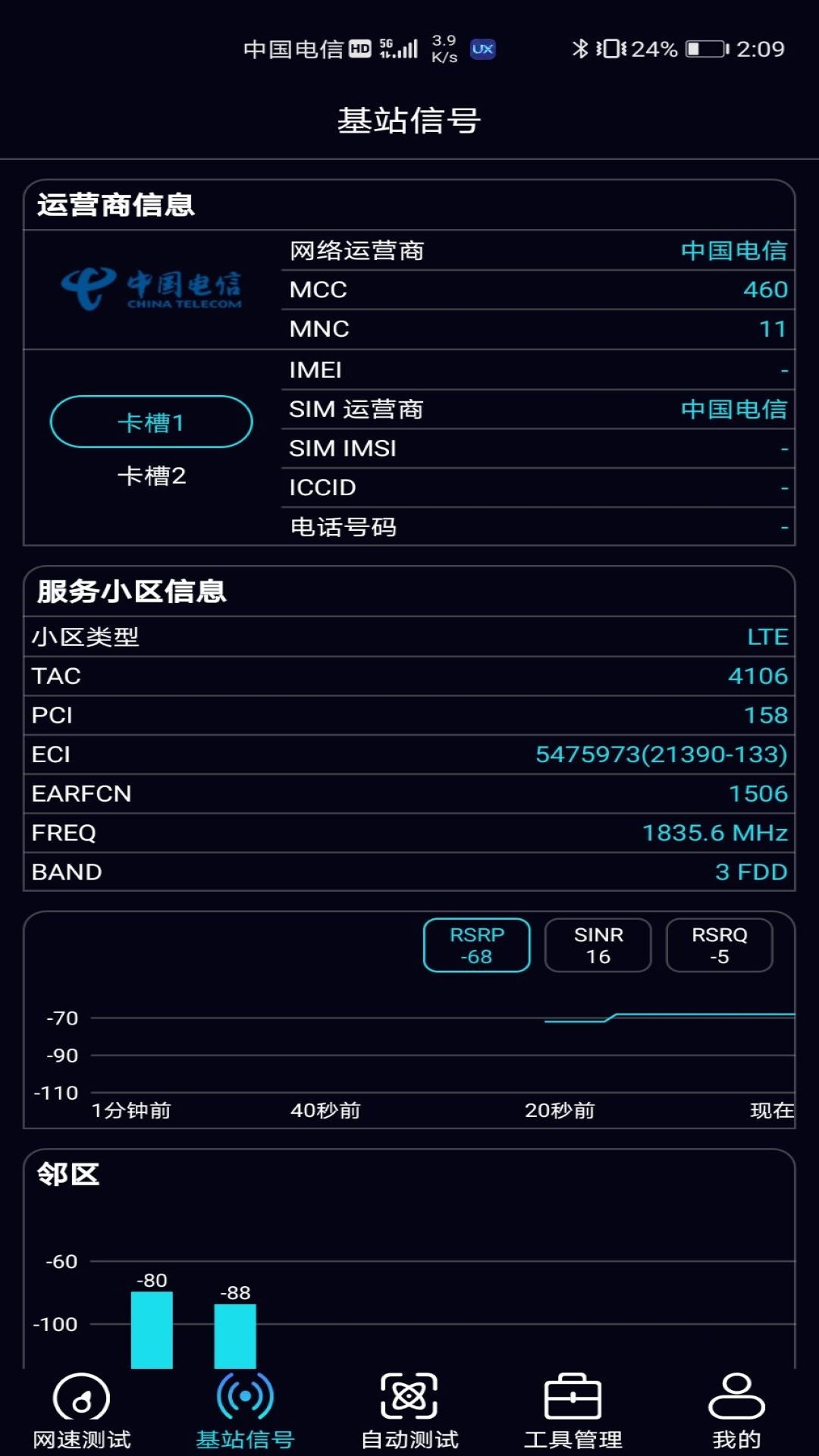Viewport: 819px width, 1456px height.
Task: Tap the UX icon in status bar
Action: (481, 49)
